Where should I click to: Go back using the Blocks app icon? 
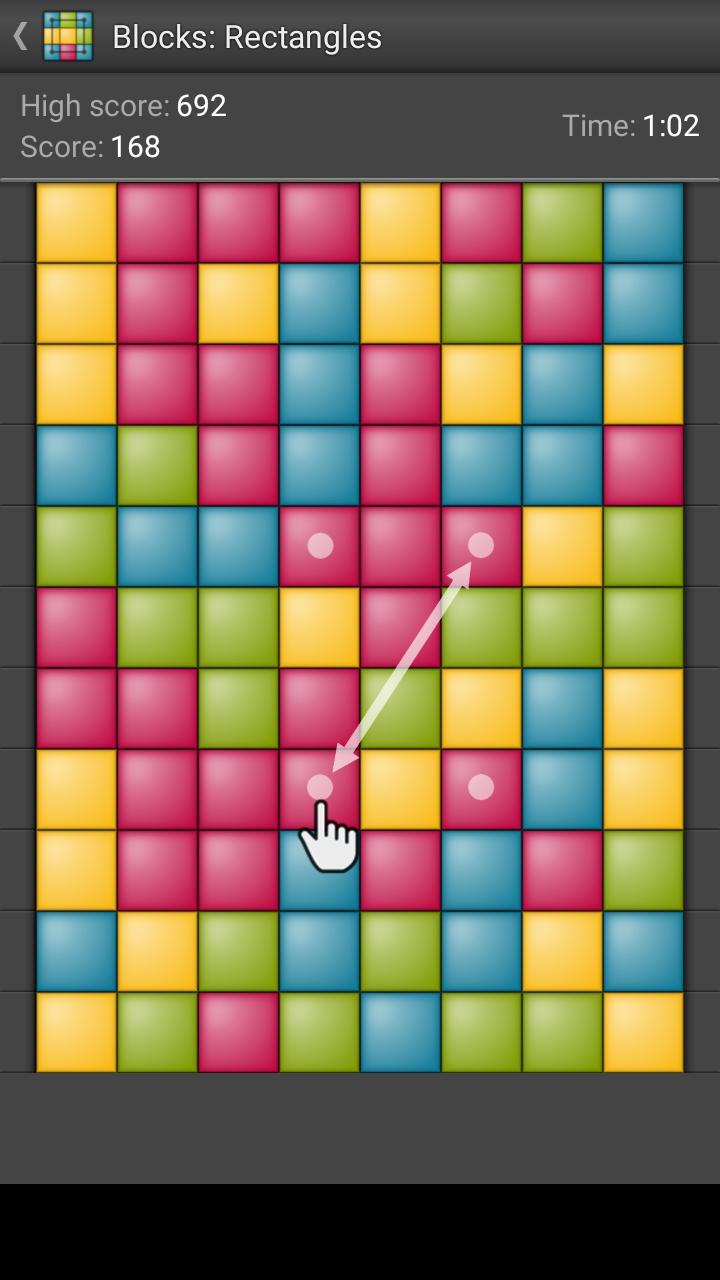67,37
